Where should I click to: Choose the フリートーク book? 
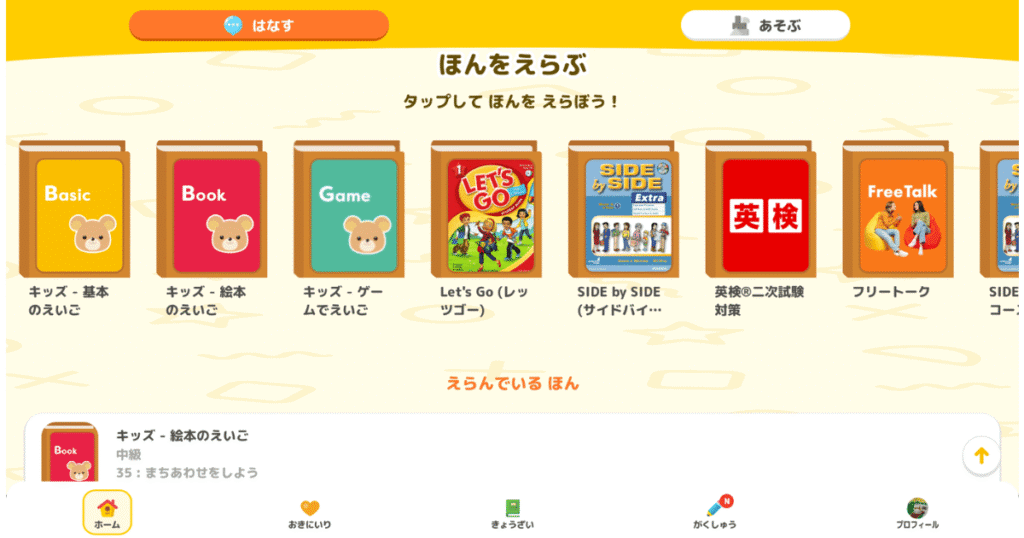(x=897, y=210)
